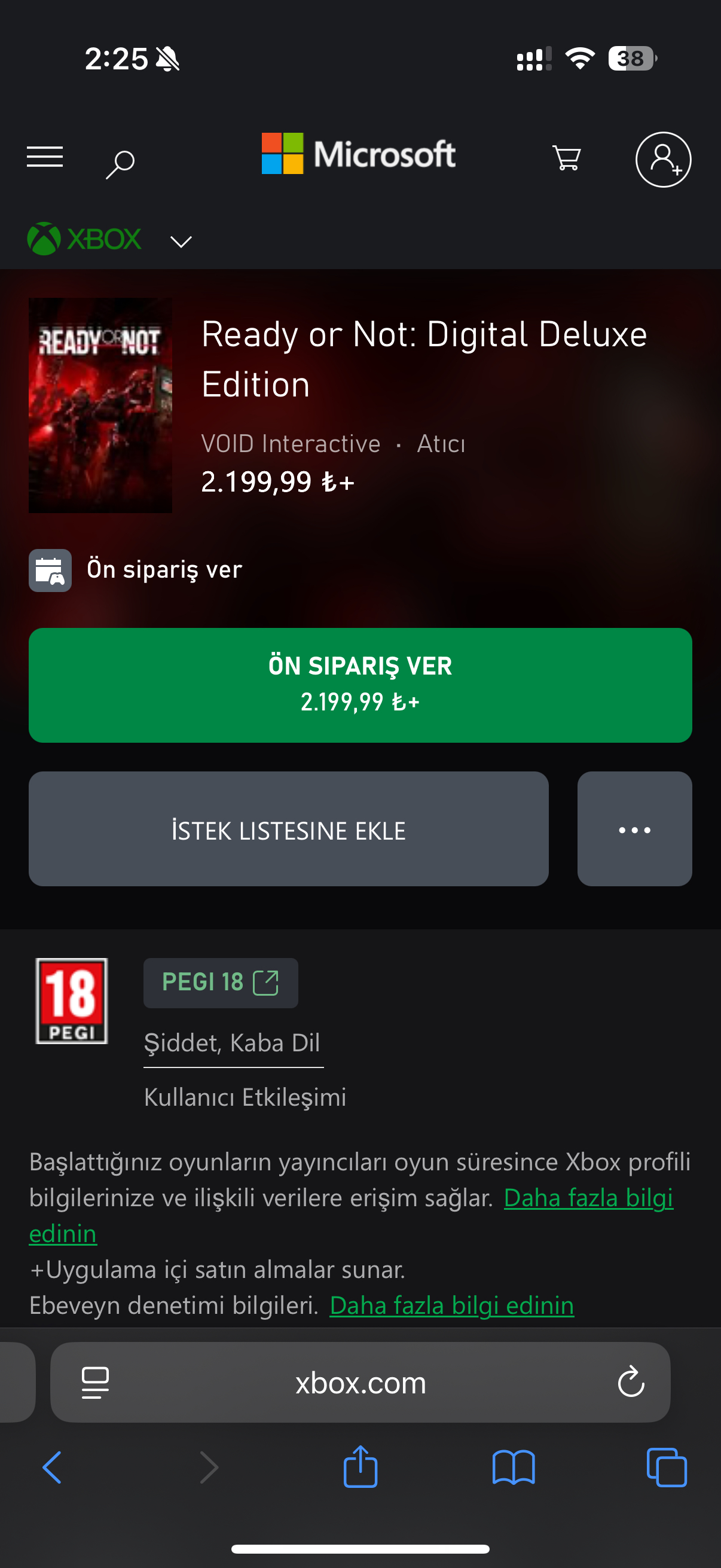
Task: Open the account sign-in icon
Action: tap(662, 159)
